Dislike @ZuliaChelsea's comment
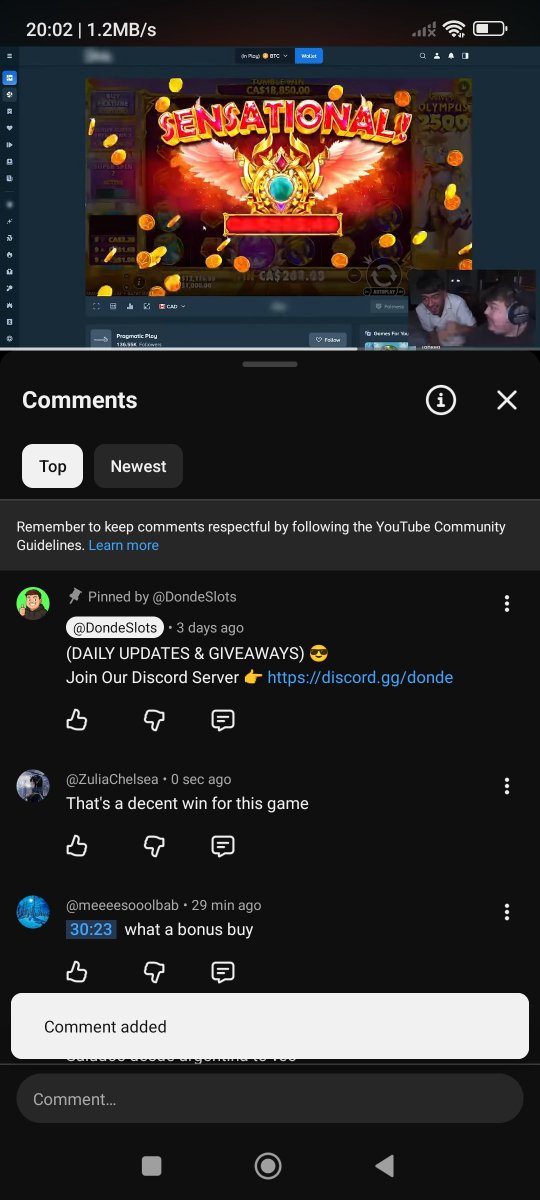 (x=154, y=846)
